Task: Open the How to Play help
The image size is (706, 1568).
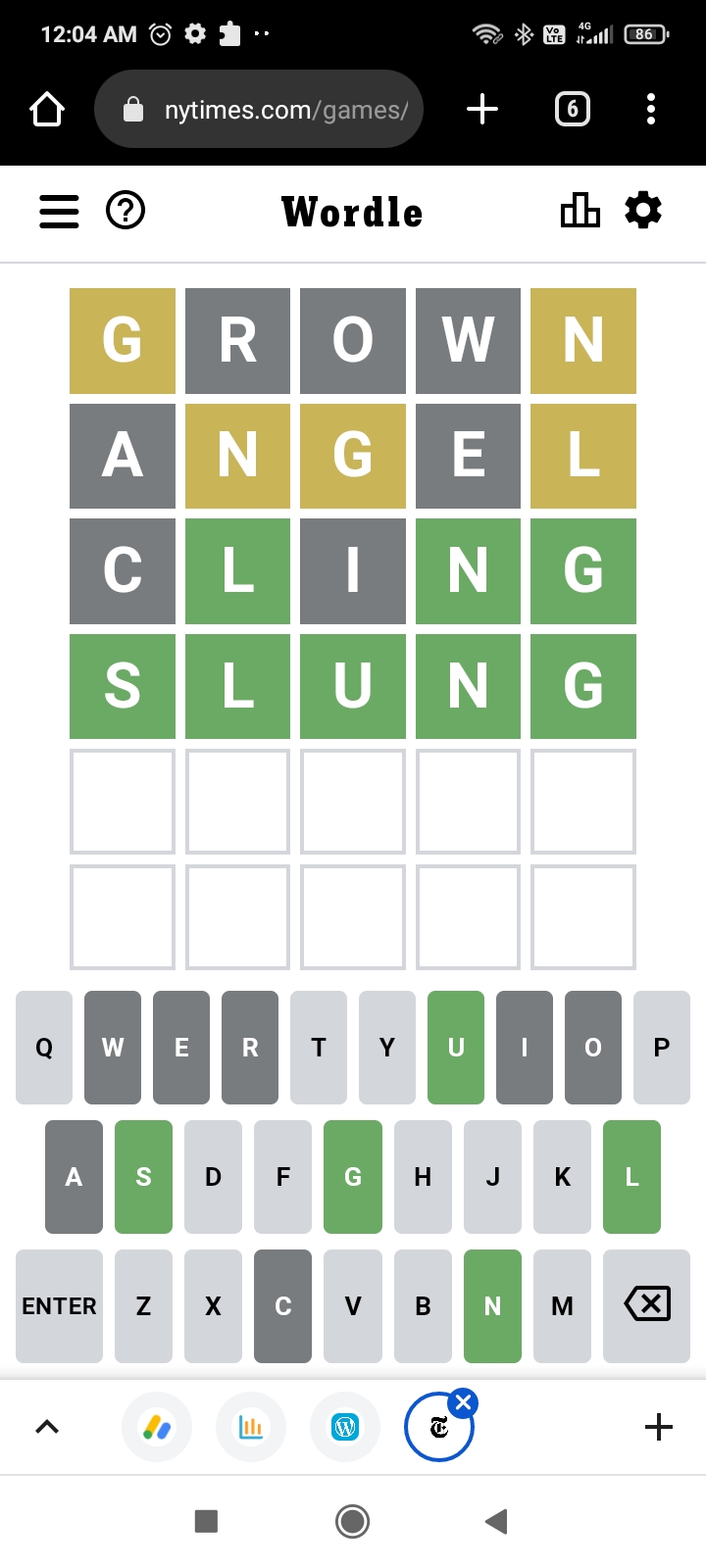Action: 126,211
